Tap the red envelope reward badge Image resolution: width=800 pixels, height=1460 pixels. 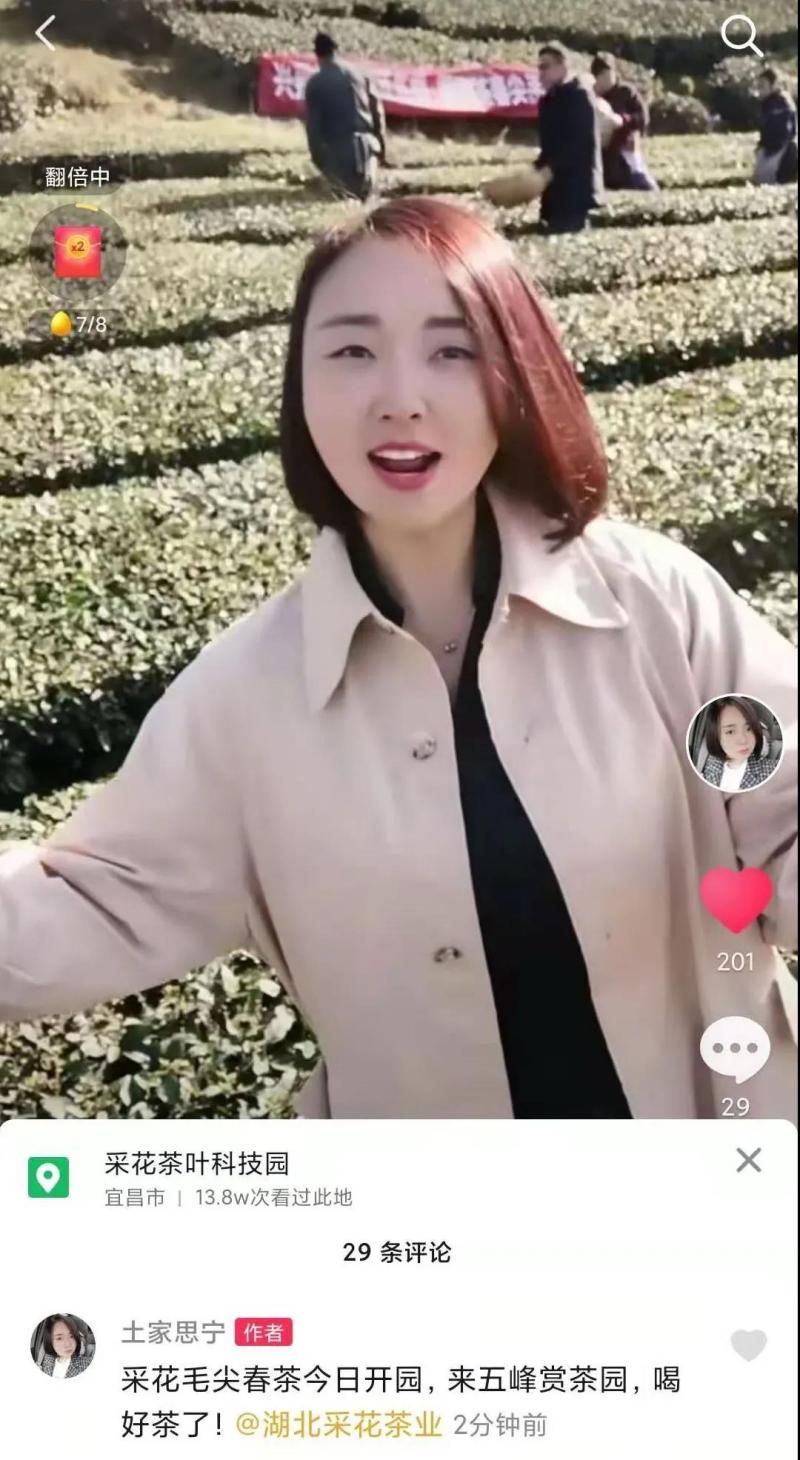tap(78, 252)
